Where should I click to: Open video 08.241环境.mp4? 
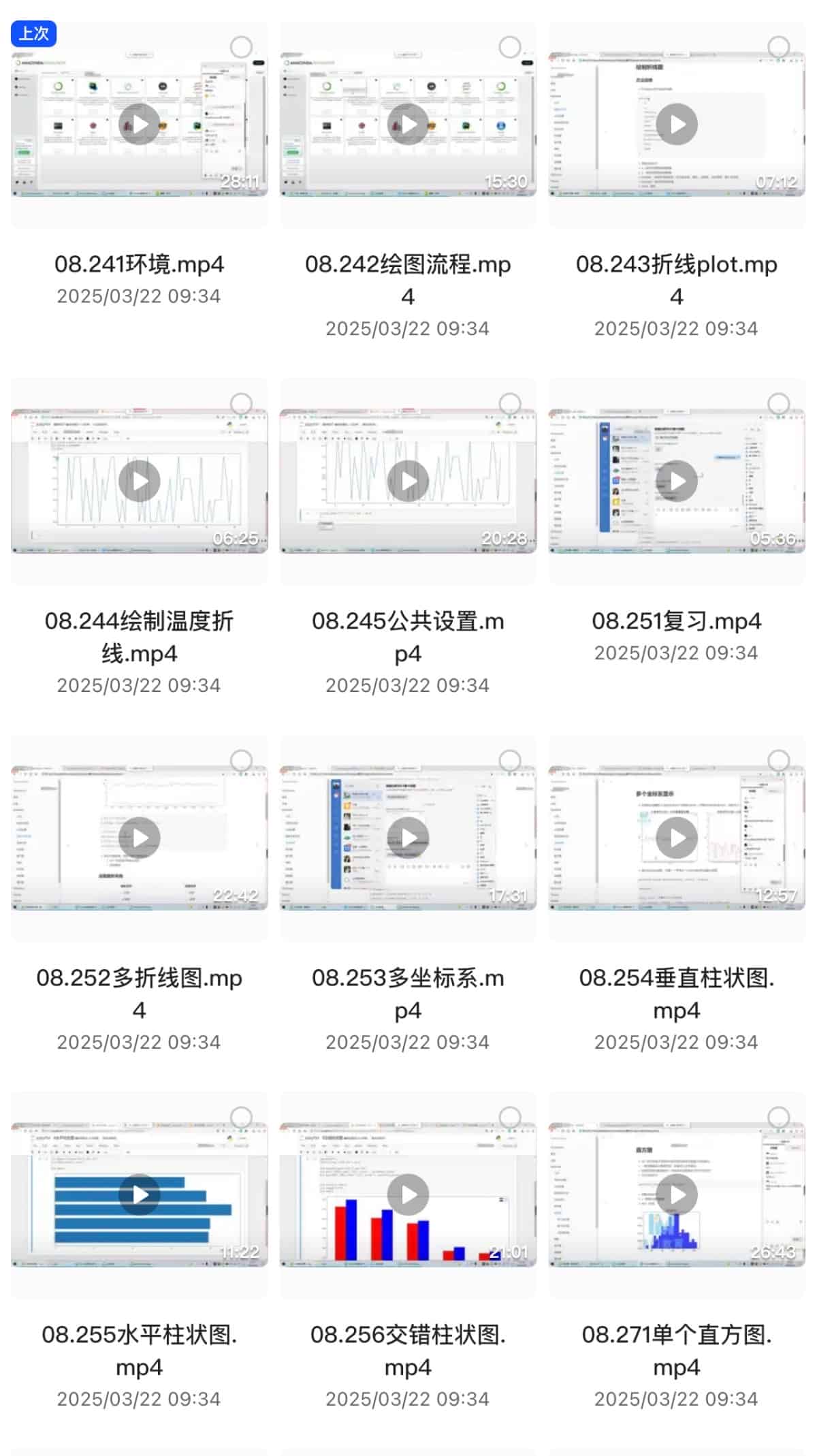coord(139,124)
